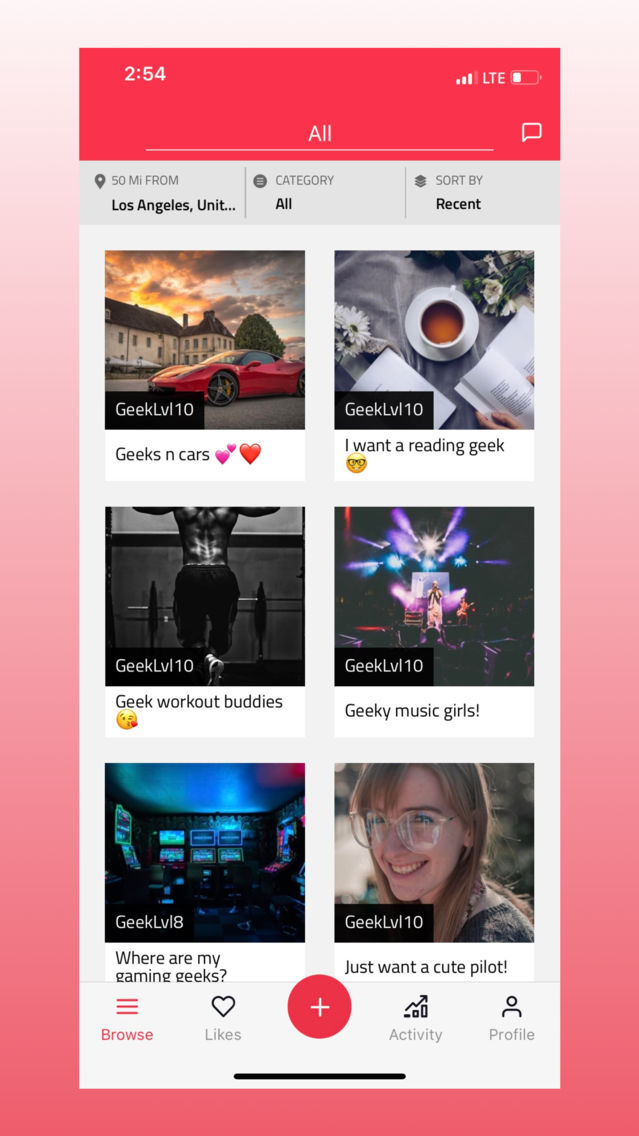Create a new post with plus button
The image size is (639, 1136).
319,1007
